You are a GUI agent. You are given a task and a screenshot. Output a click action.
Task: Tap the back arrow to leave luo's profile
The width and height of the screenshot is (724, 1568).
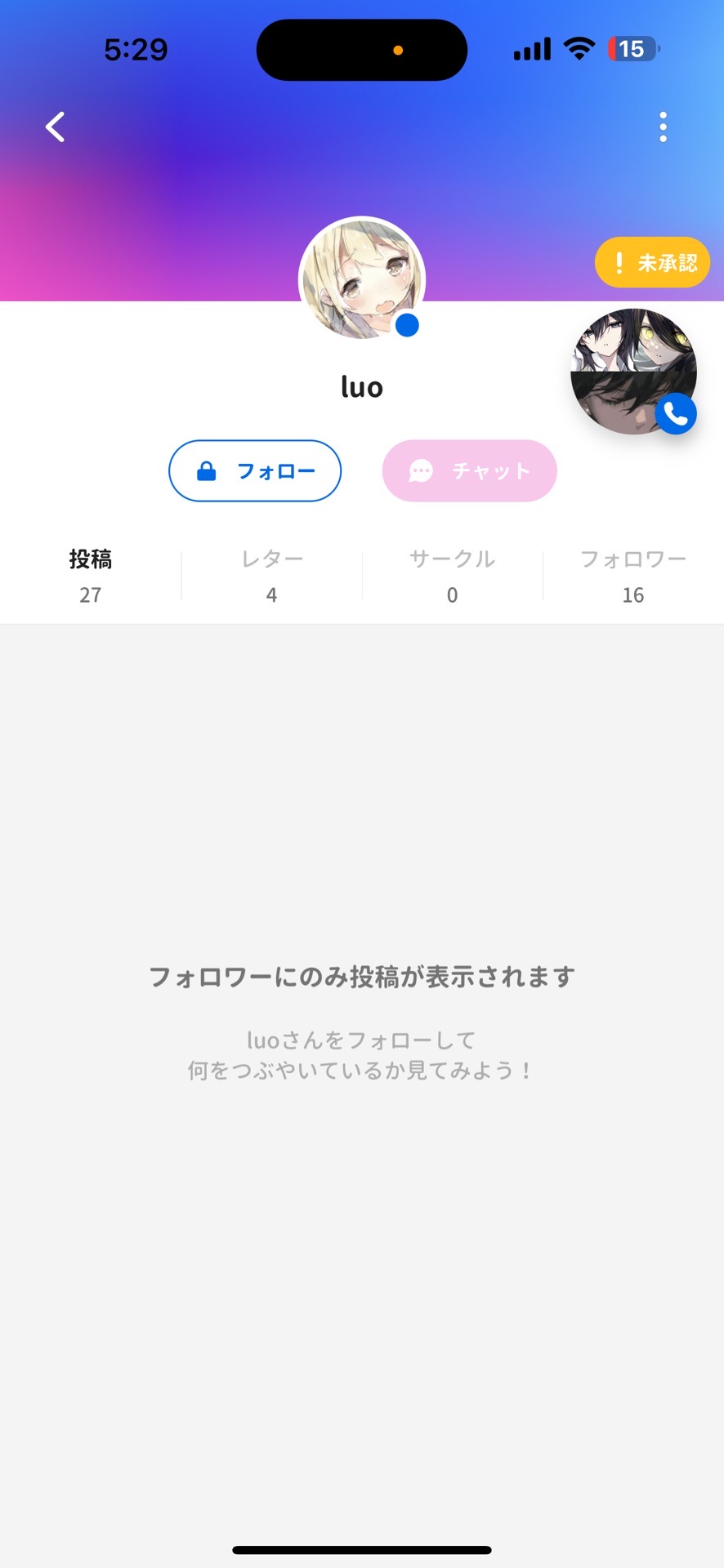tap(54, 127)
